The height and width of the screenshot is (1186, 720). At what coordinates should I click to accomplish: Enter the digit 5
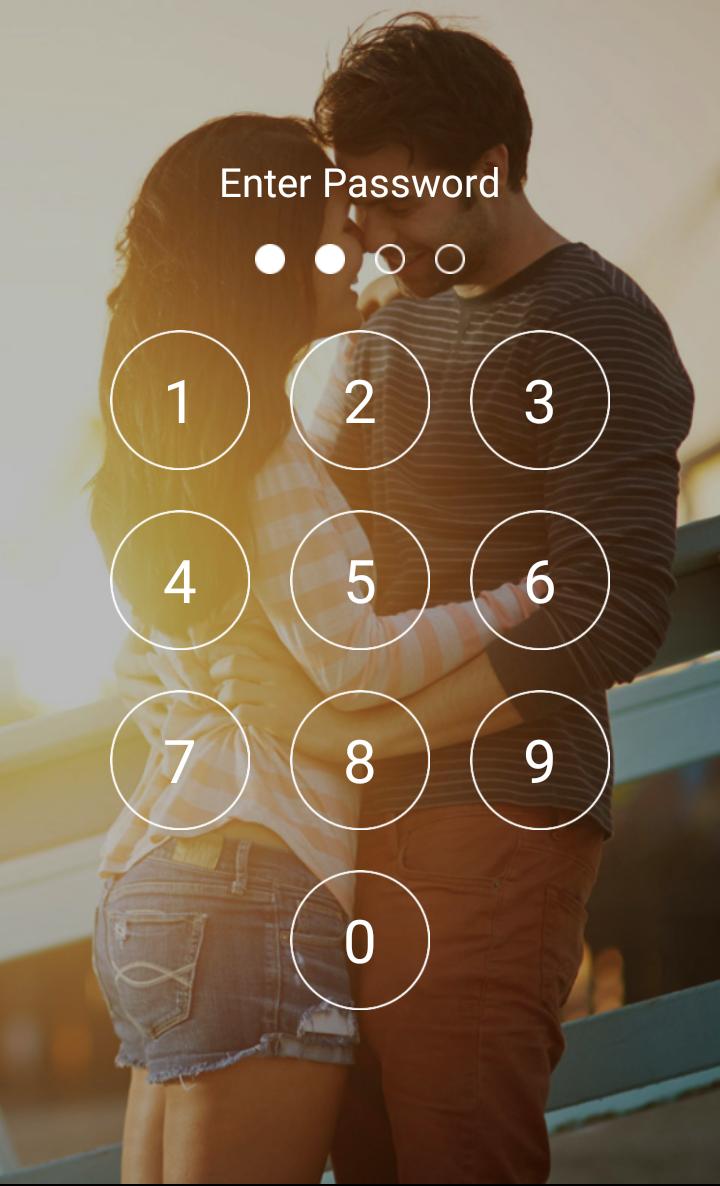click(x=360, y=580)
